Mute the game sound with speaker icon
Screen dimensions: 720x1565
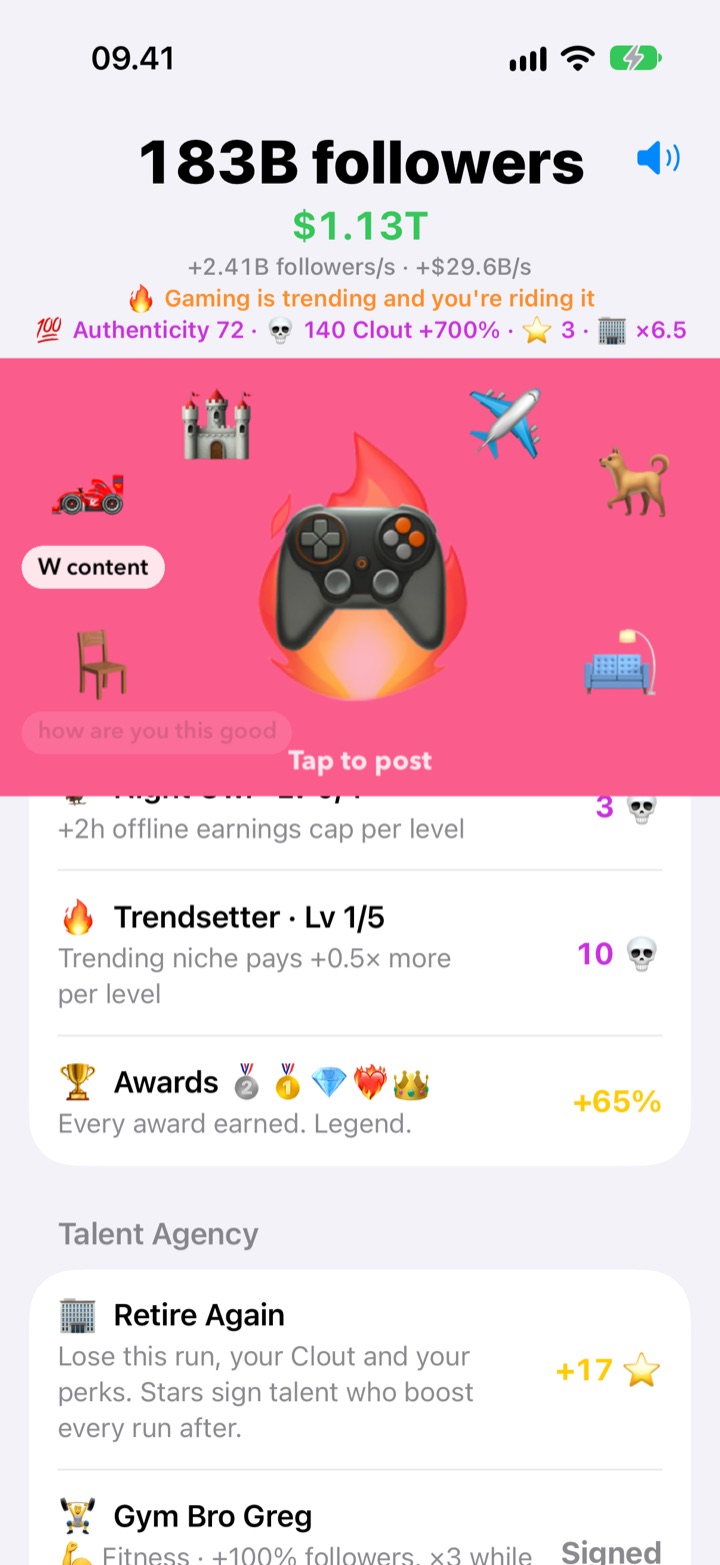pyautogui.click(x=658, y=158)
